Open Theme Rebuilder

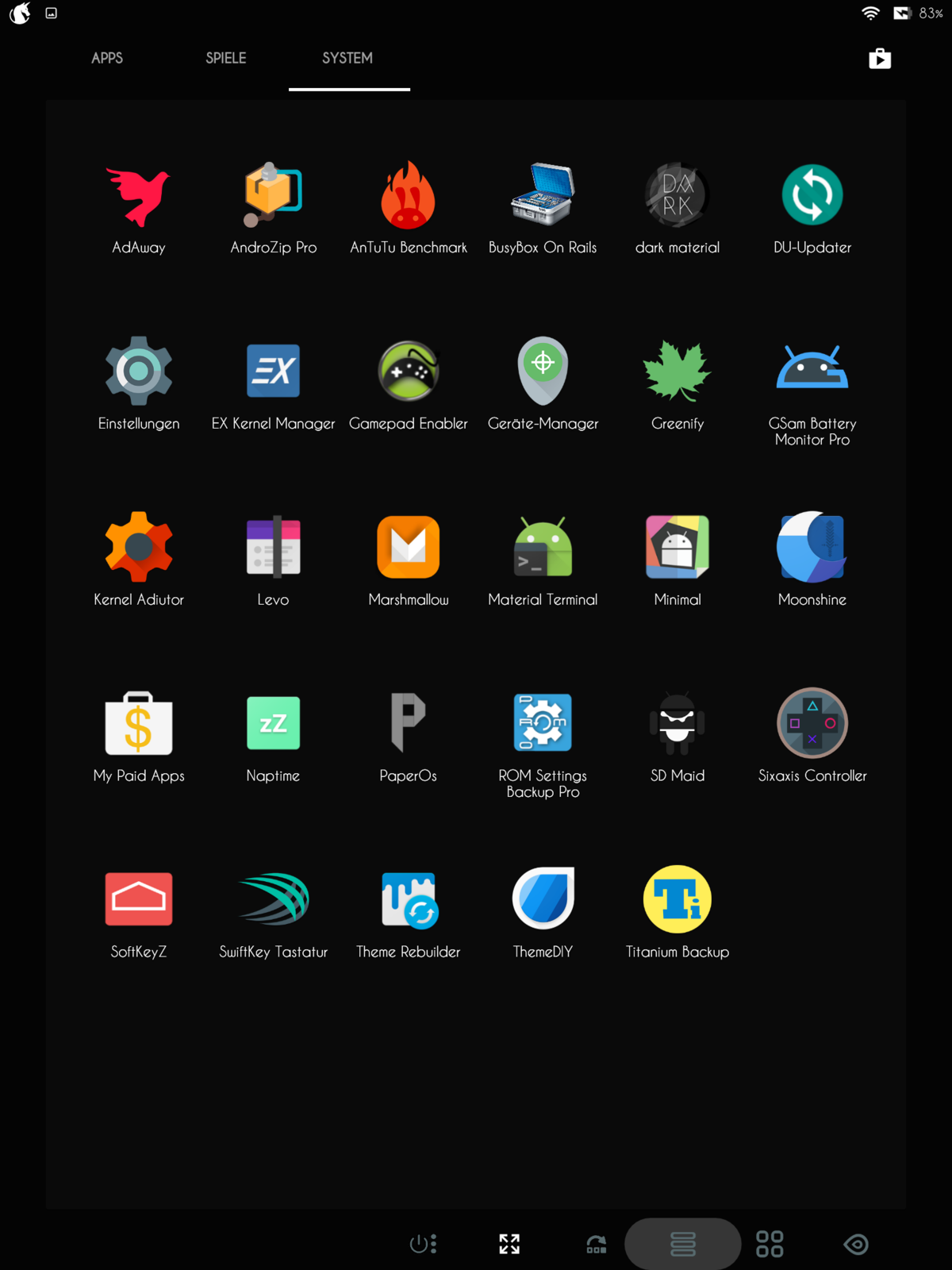coord(409,901)
